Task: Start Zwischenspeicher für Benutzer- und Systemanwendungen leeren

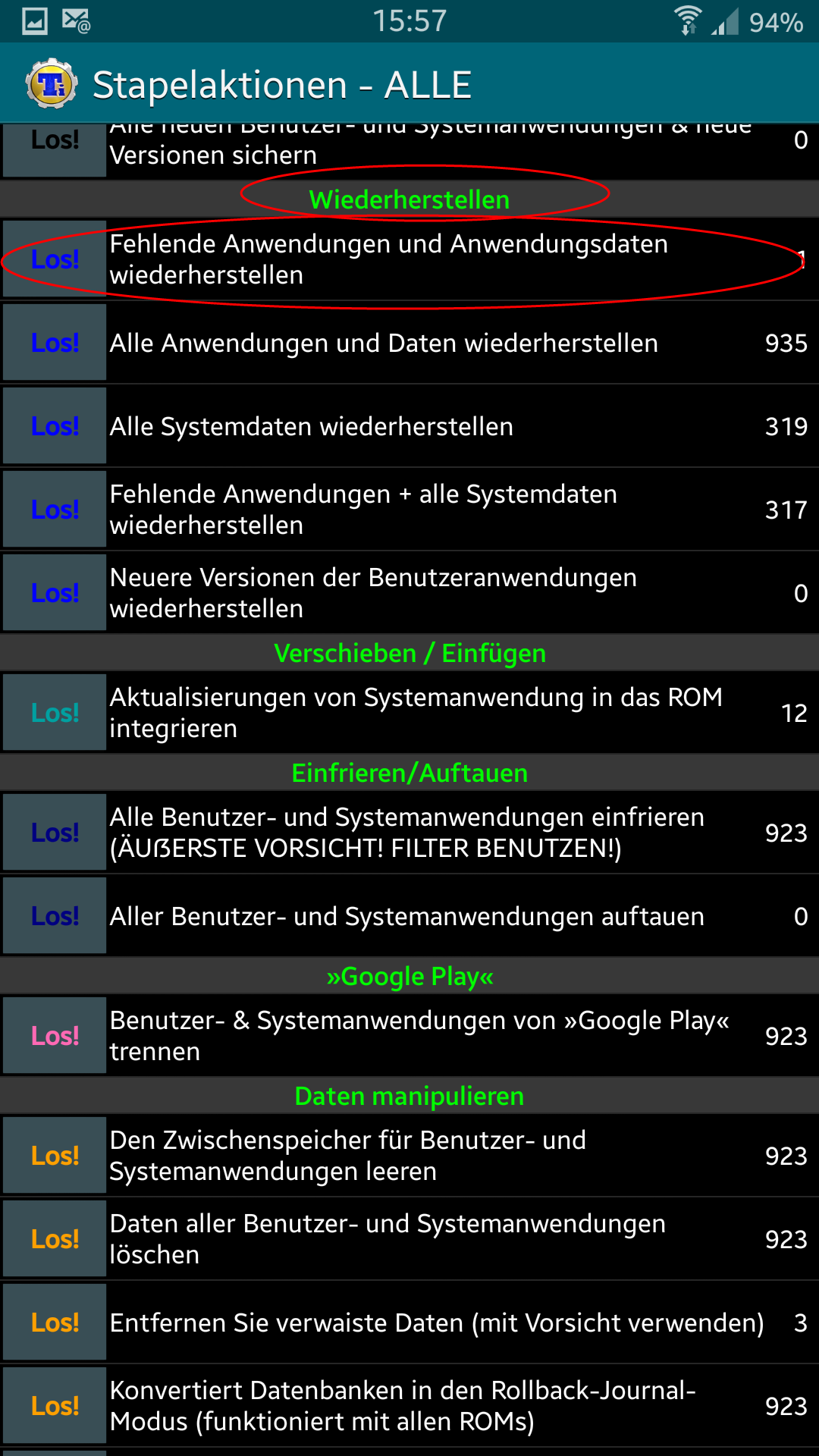Action: point(55,1156)
